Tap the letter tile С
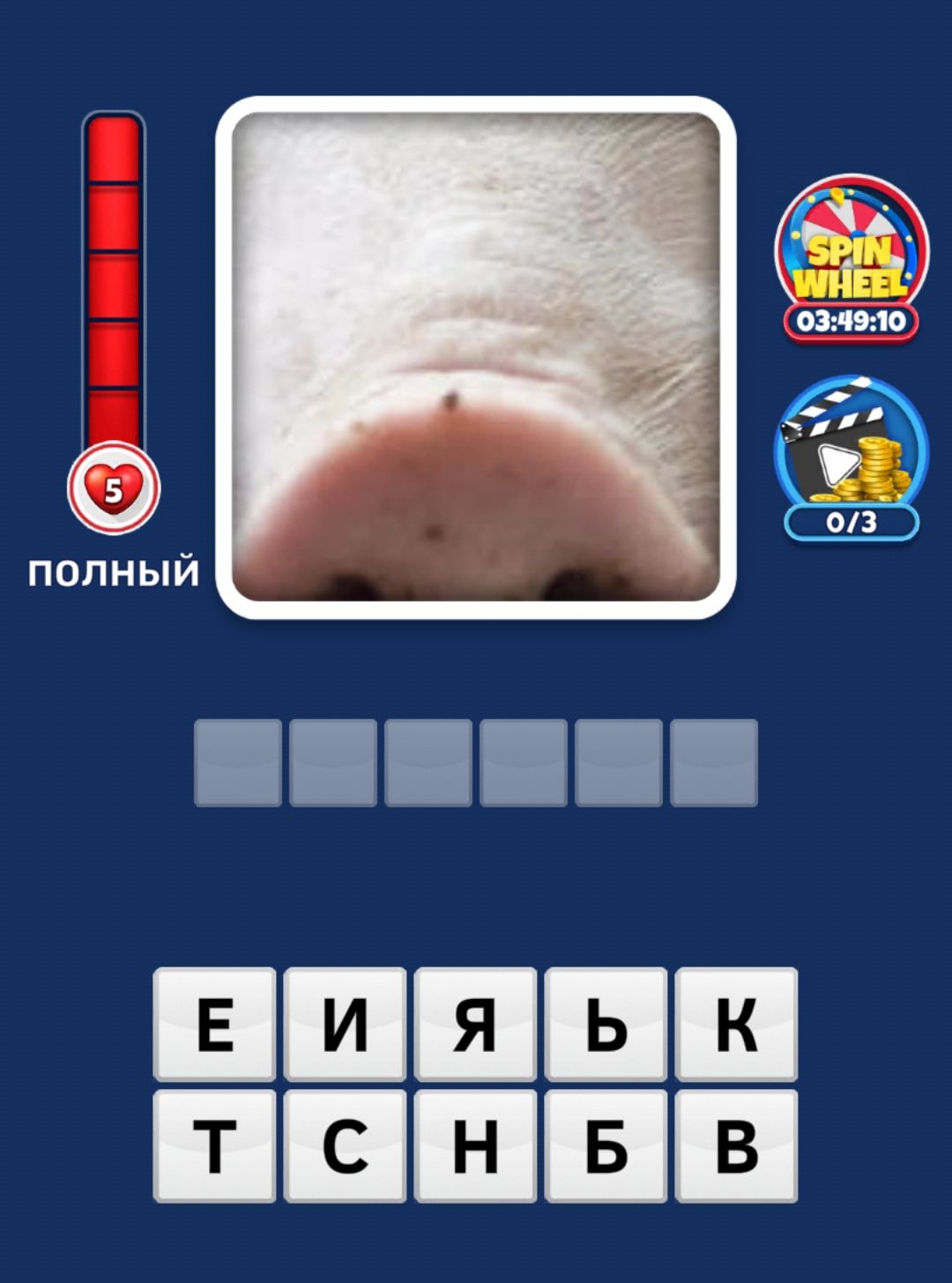 pos(345,1145)
